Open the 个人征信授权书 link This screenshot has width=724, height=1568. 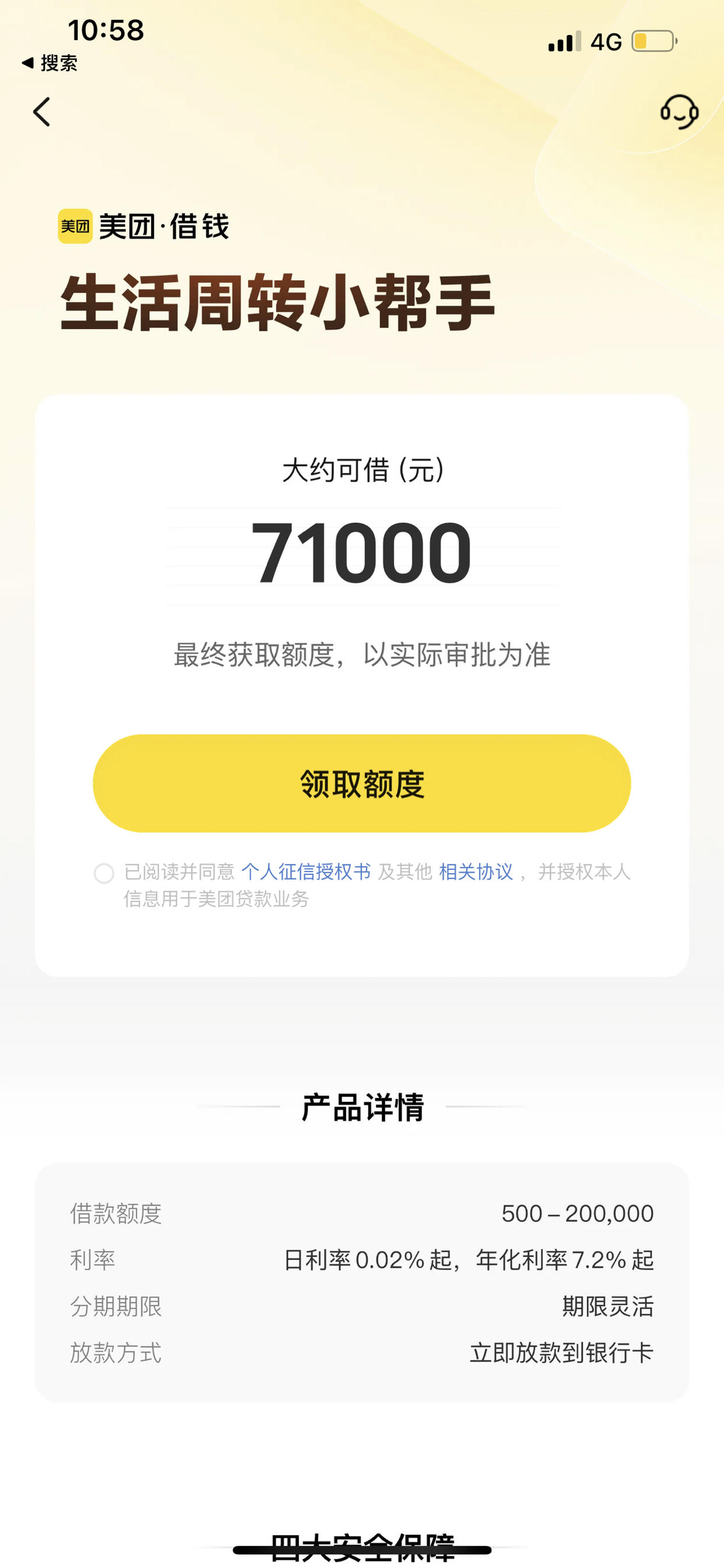click(x=307, y=871)
